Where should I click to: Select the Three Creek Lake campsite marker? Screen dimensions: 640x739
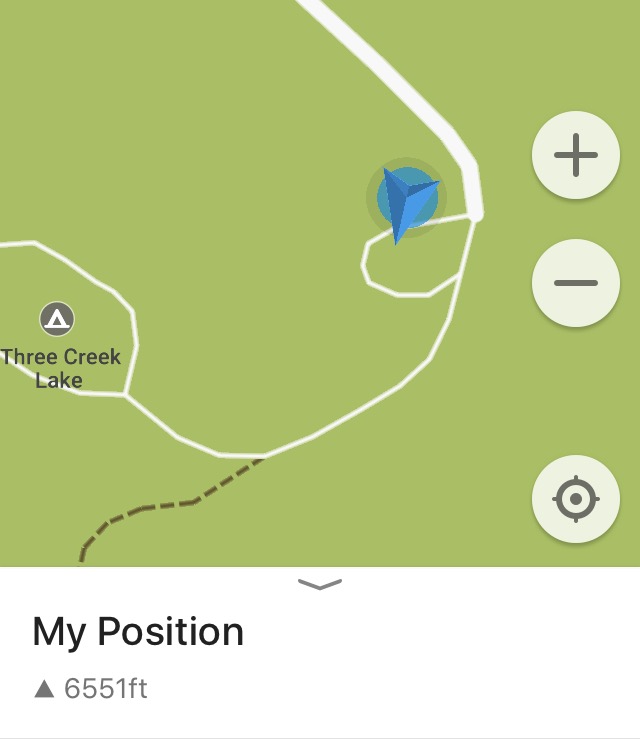click(57, 320)
